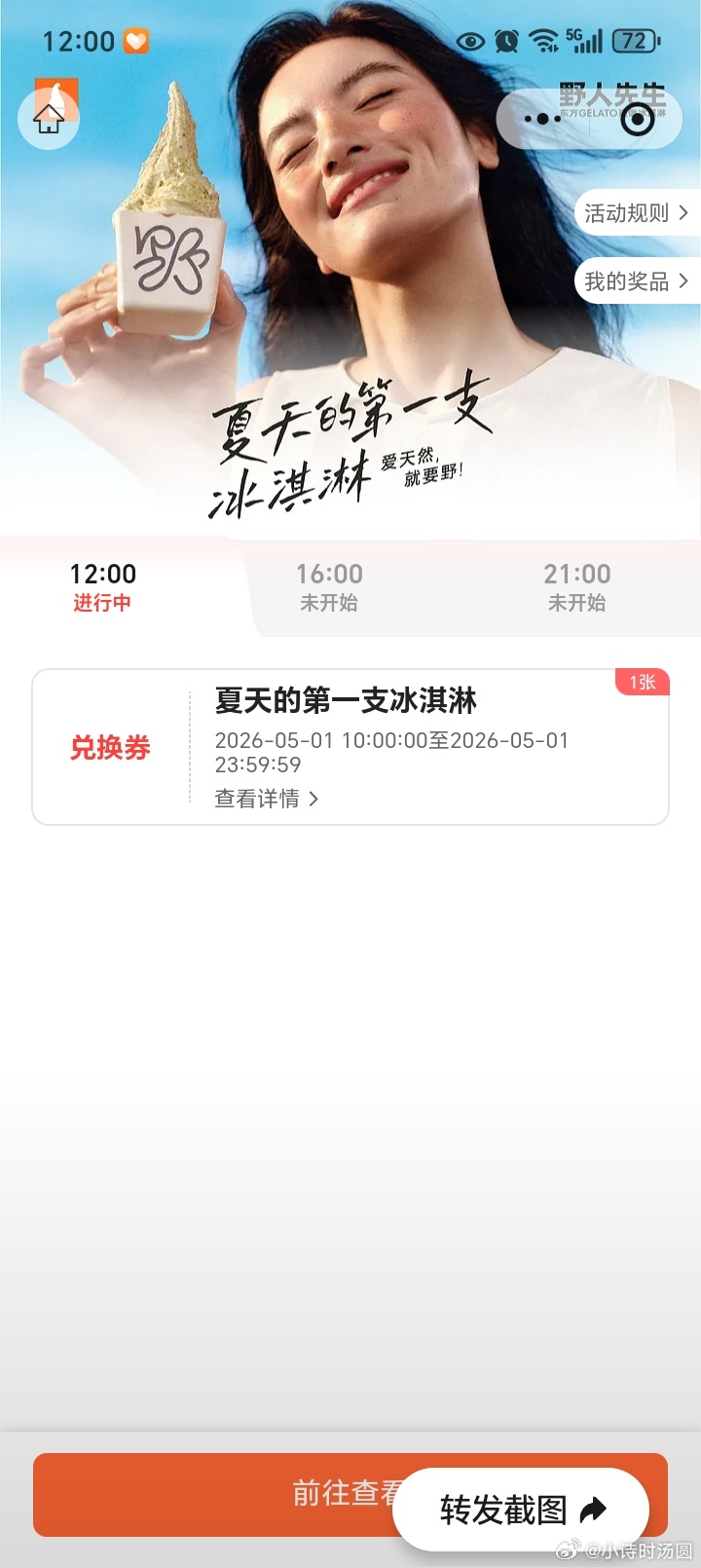The image size is (701, 1568).
Task: Share via 转发截图 button
Action: 522,1510
